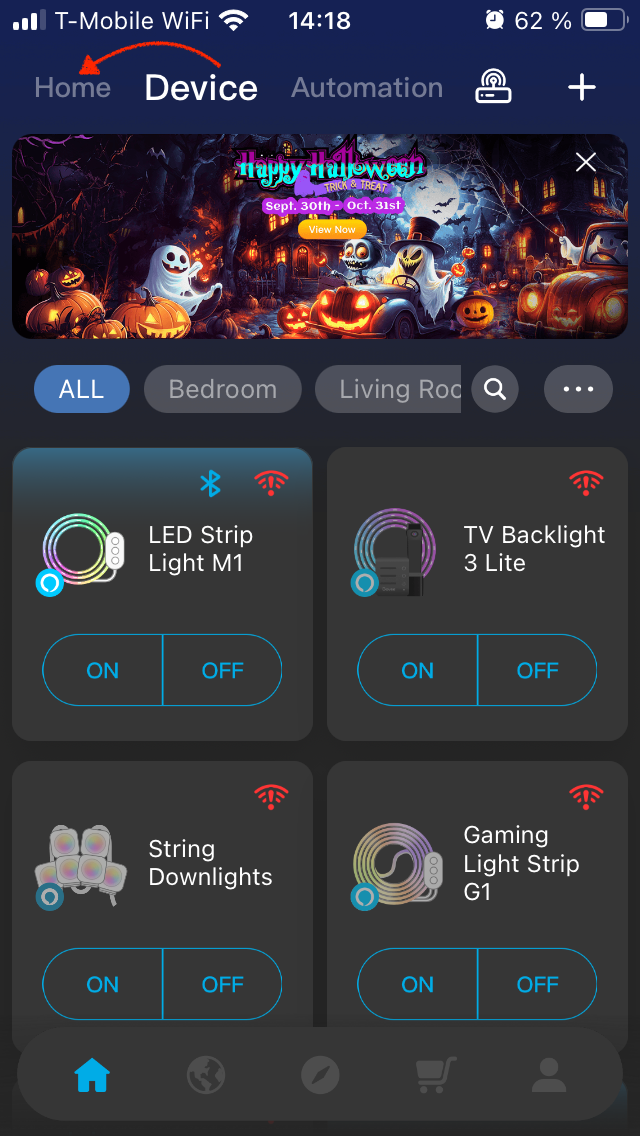Filter devices by Living Room

click(398, 389)
